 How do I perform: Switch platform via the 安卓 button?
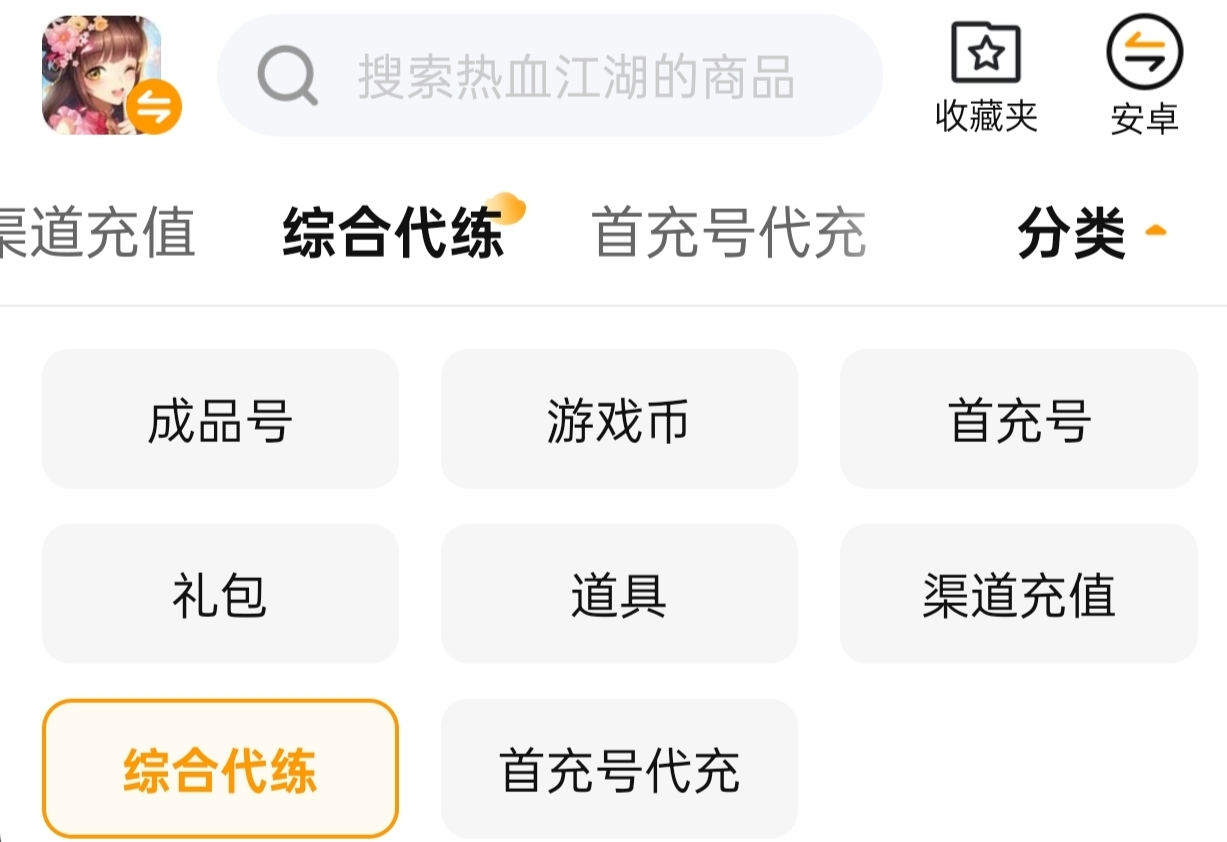click(1144, 78)
